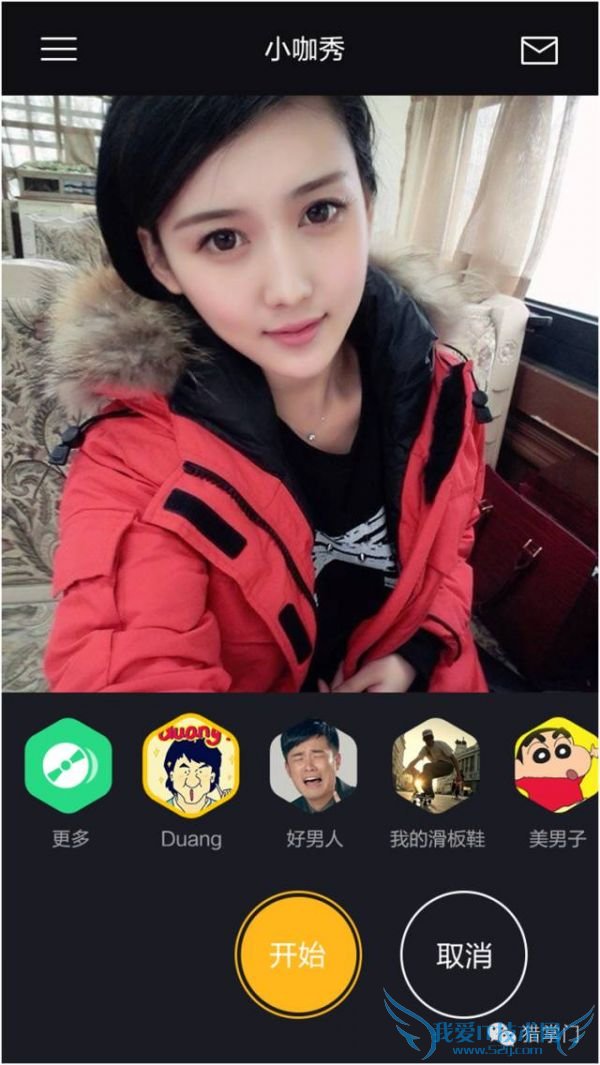Tap the 开始 start button
The image size is (600, 1065).
[297, 954]
